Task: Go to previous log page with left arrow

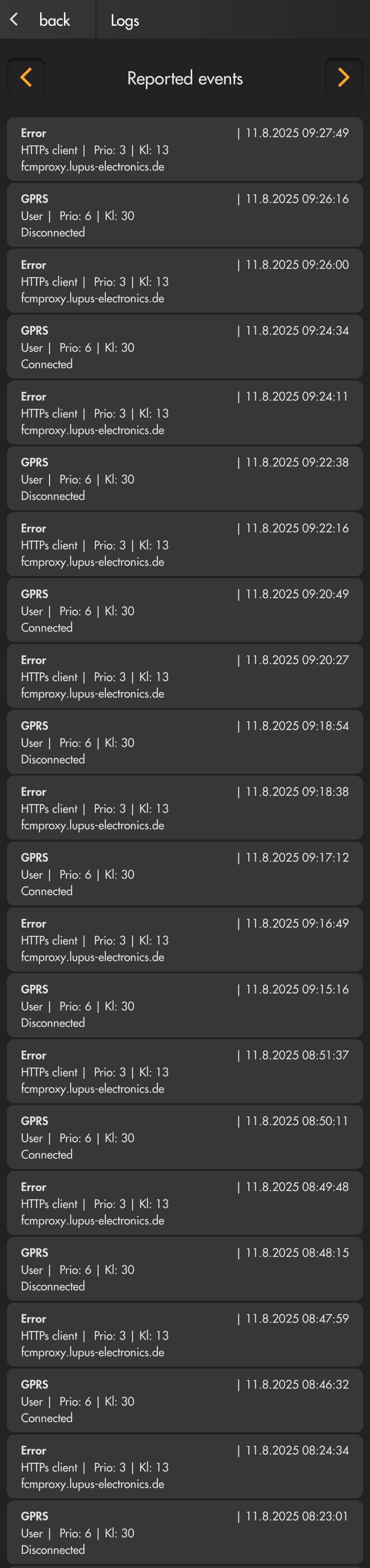Action: [x=26, y=77]
